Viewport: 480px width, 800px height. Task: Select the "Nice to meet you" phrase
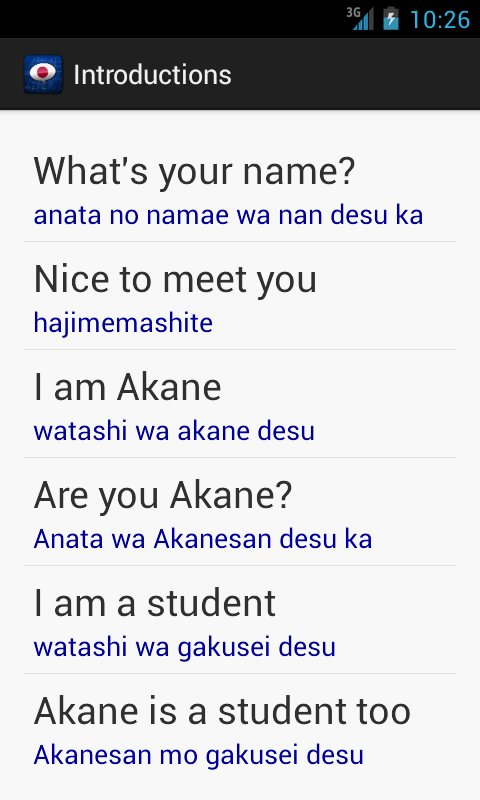tap(240, 296)
